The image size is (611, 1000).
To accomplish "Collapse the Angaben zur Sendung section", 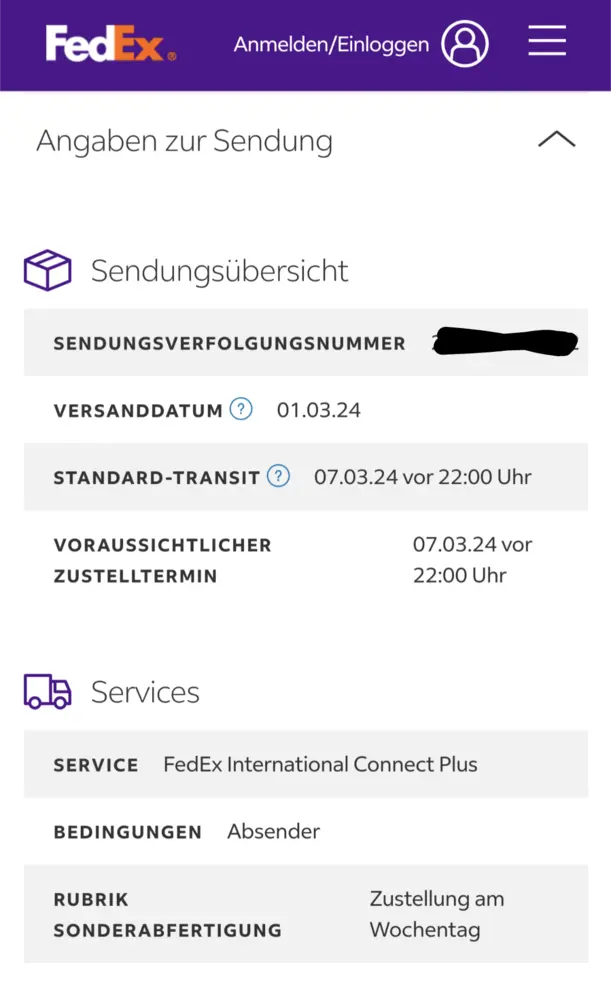I will click(556, 140).
